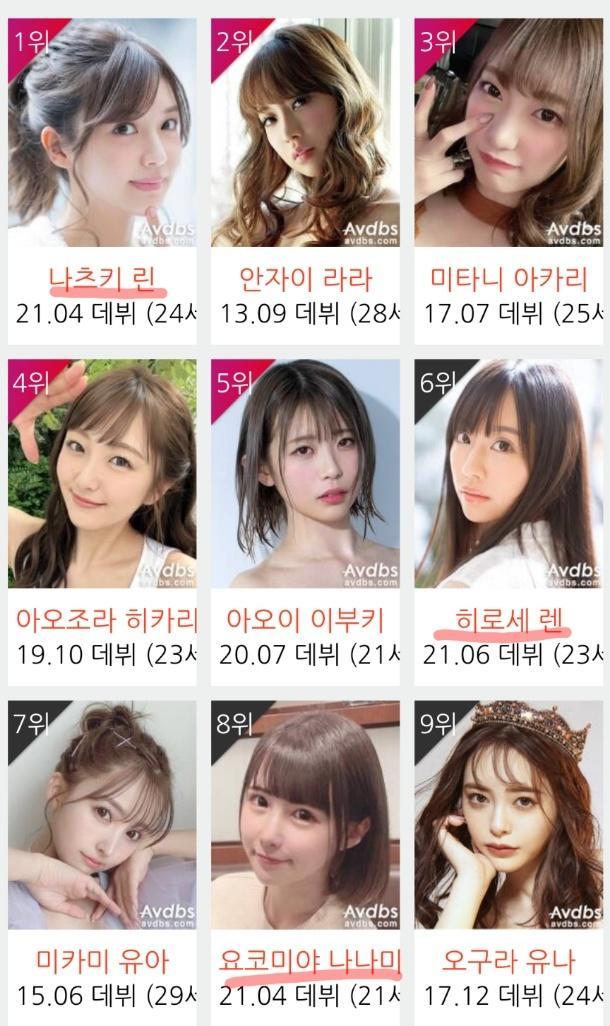This screenshot has width=610, height=1026.
Task: Open the 5위 card for 아오이 이부키
Action: pyautogui.click(x=305, y=522)
